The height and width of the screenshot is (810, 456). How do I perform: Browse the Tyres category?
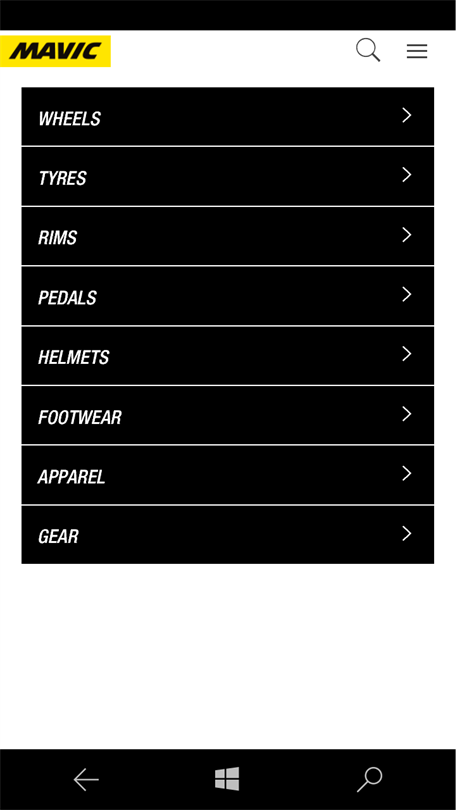228,176
